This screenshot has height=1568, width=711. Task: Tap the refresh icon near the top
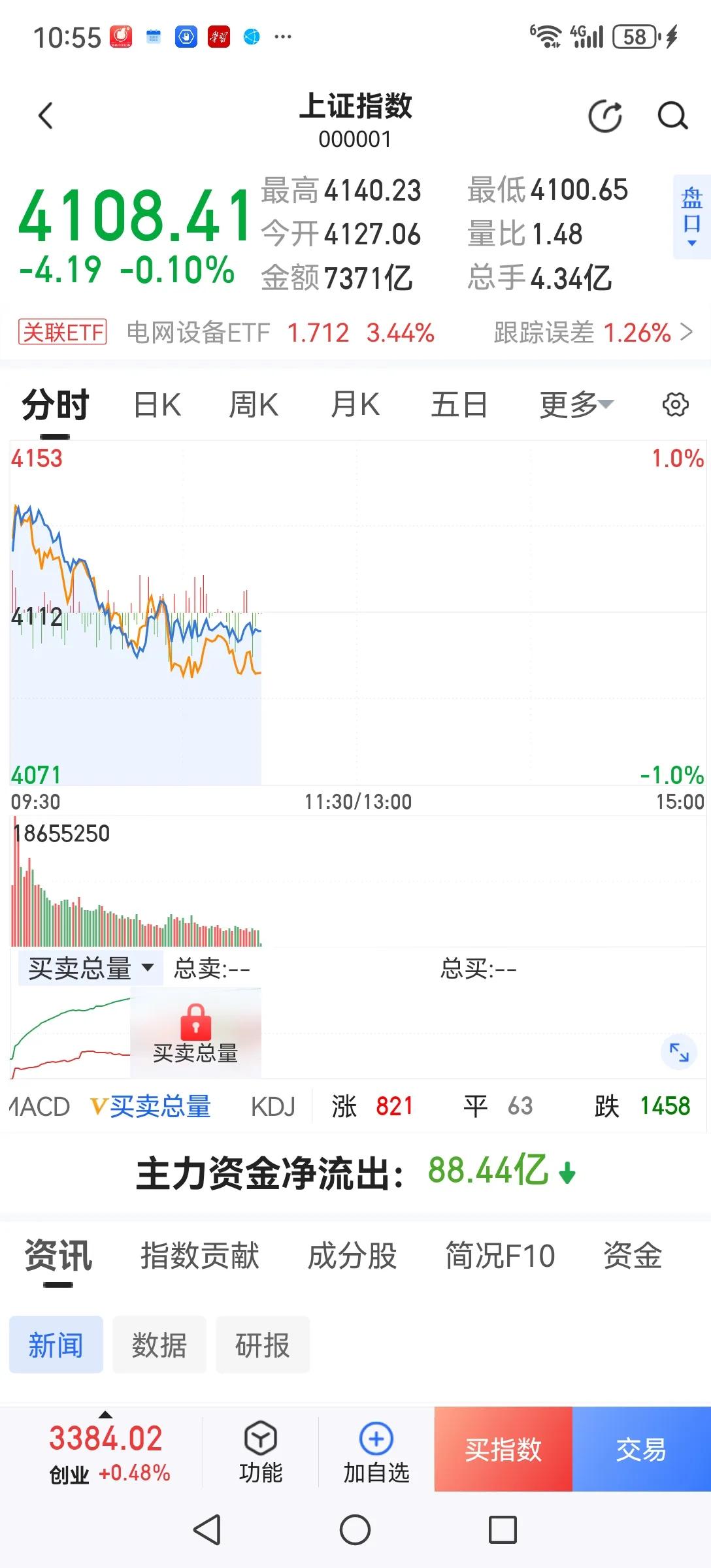coord(604,116)
